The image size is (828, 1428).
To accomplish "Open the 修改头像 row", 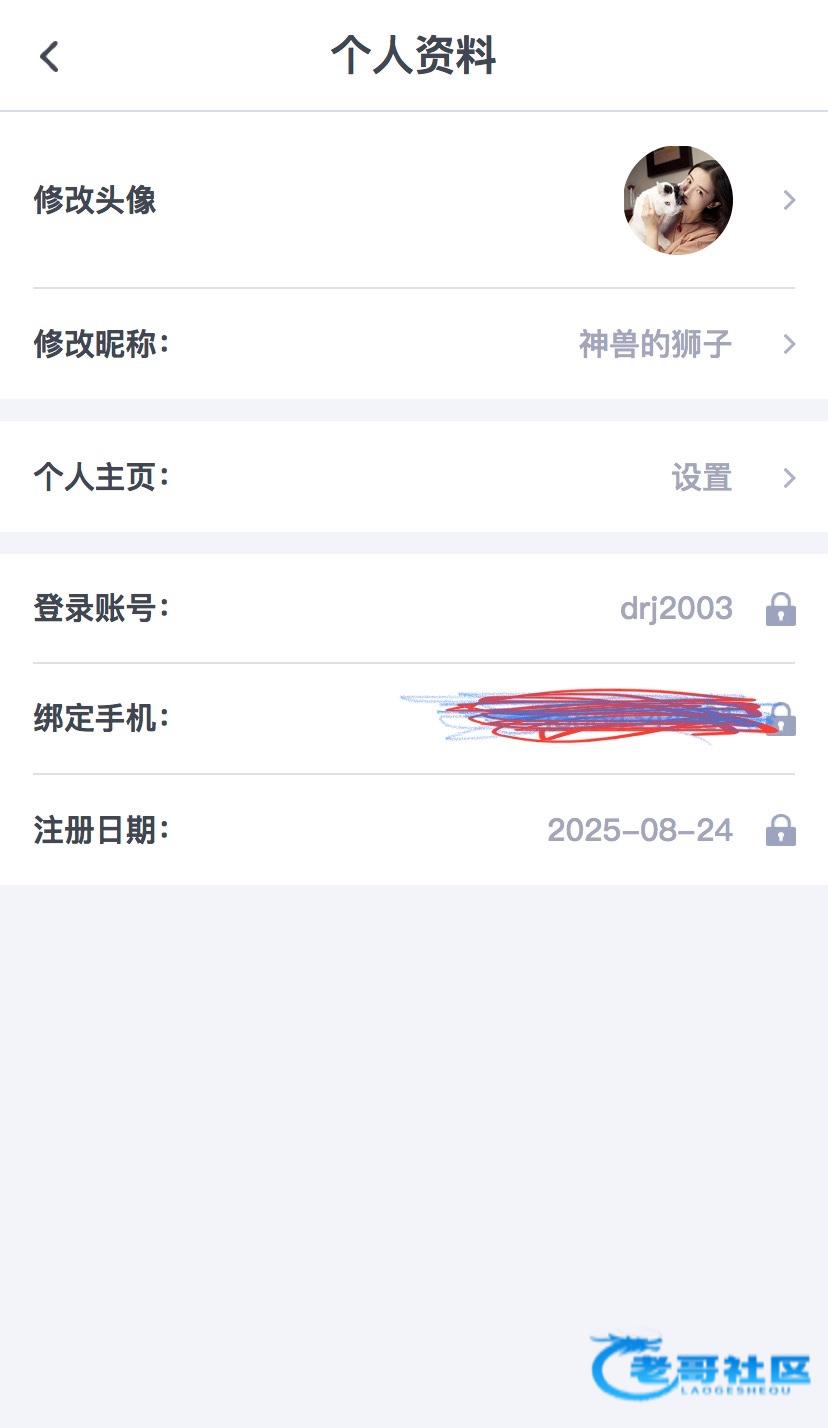I will click(x=414, y=200).
